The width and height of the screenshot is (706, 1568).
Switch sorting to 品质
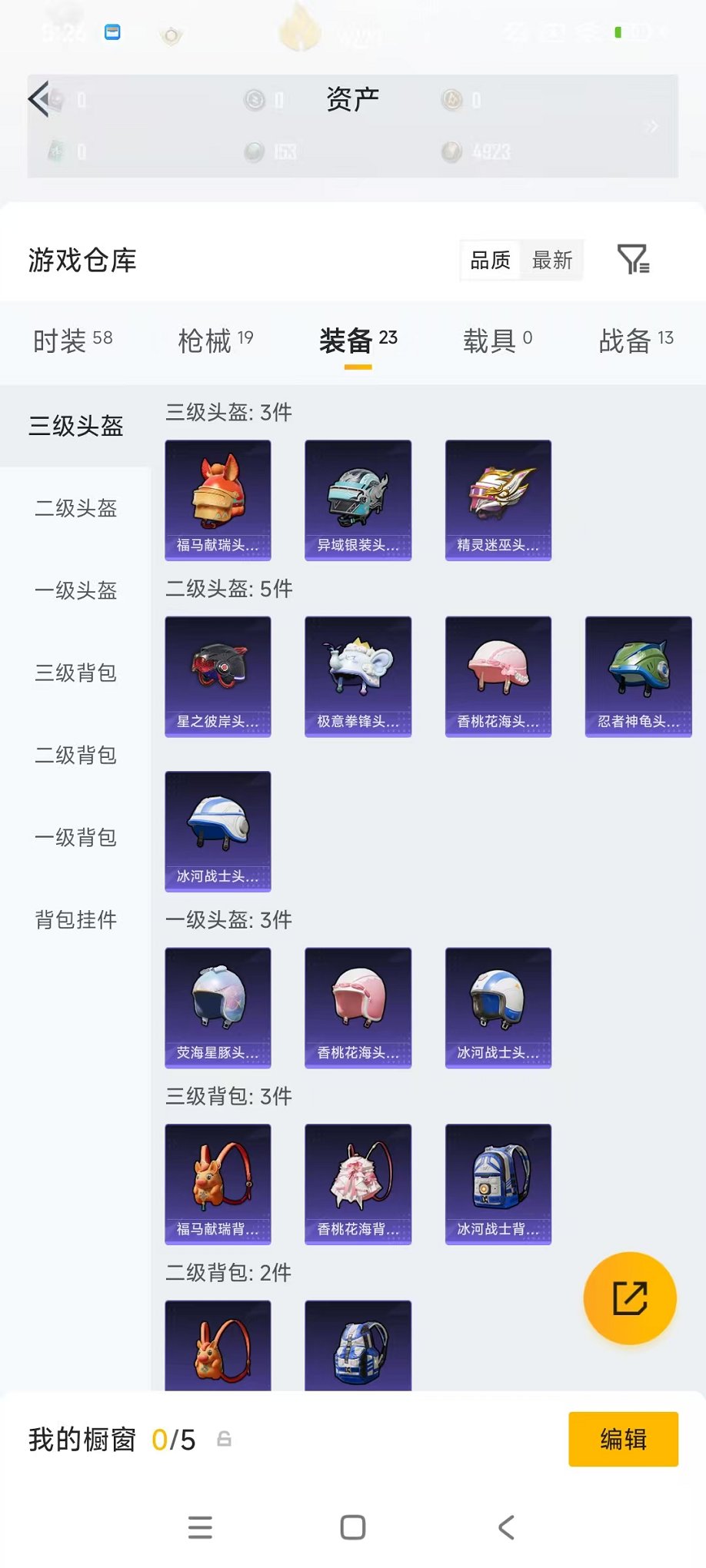[x=489, y=260]
